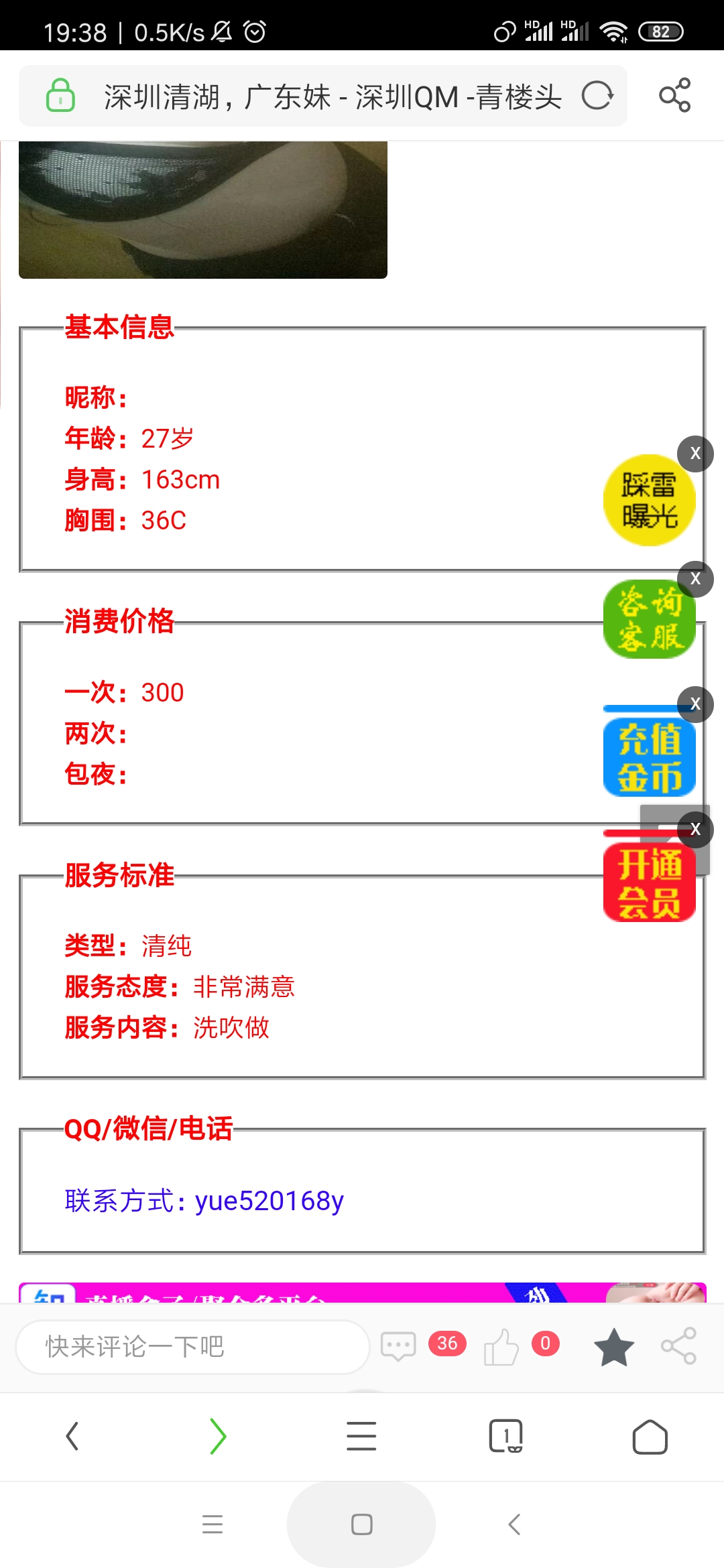724x1568 pixels.
Task: Dismiss the 开通会员 floating button
Action: click(695, 830)
